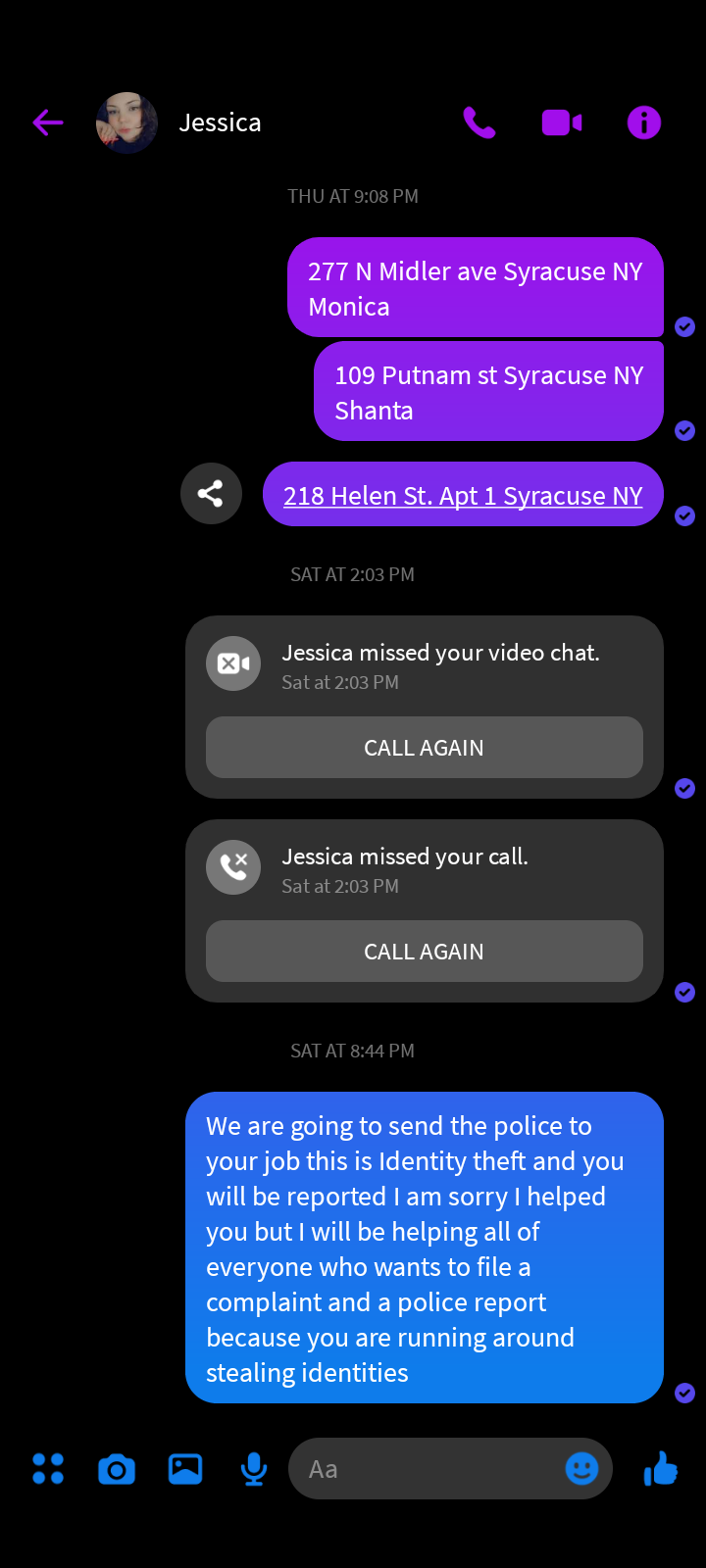Send a thumbs up like
The width and height of the screenshot is (706, 1568).
pyautogui.click(x=661, y=1468)
